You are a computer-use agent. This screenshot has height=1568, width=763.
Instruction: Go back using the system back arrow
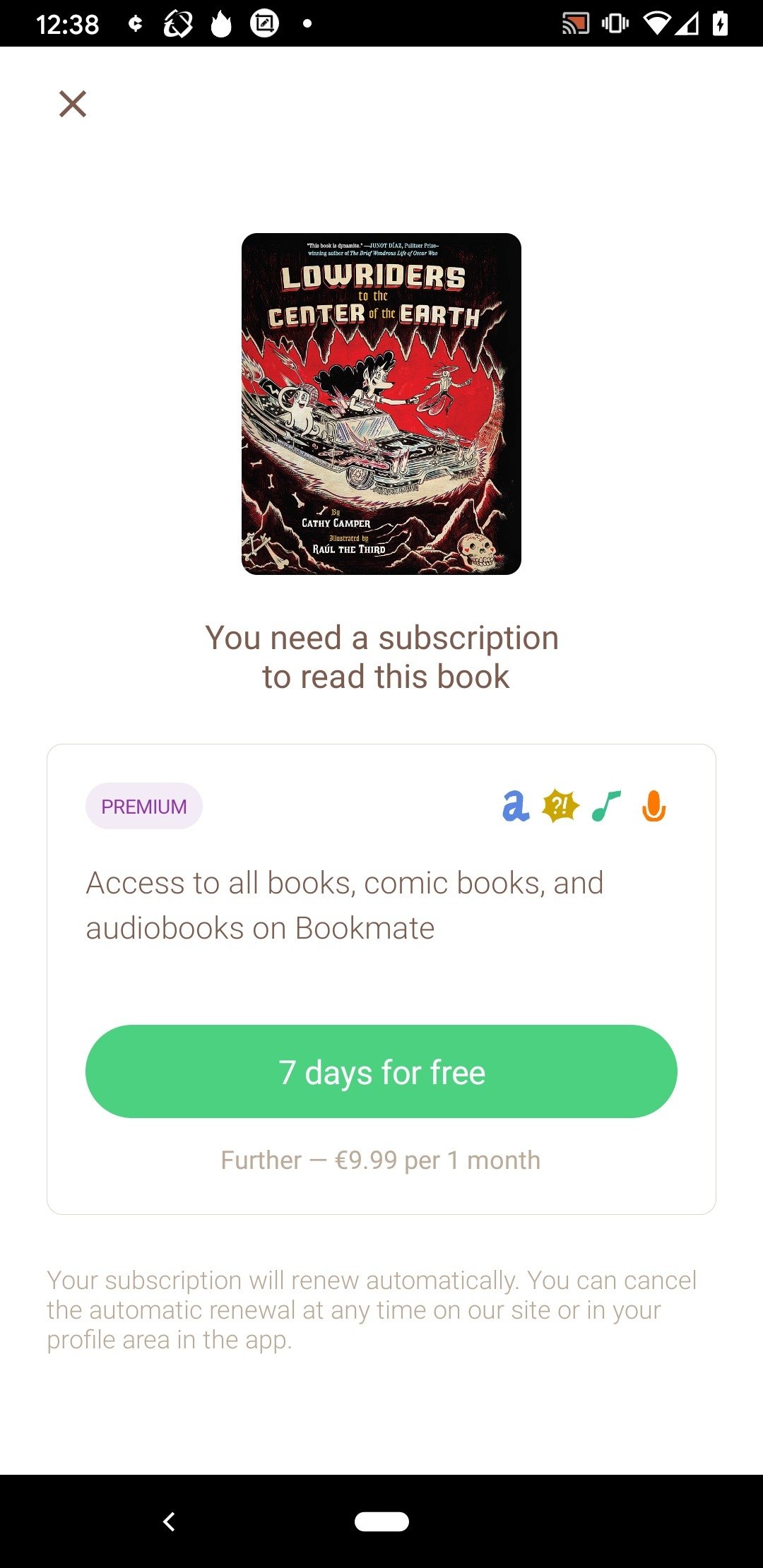(x=169, y=1521)
